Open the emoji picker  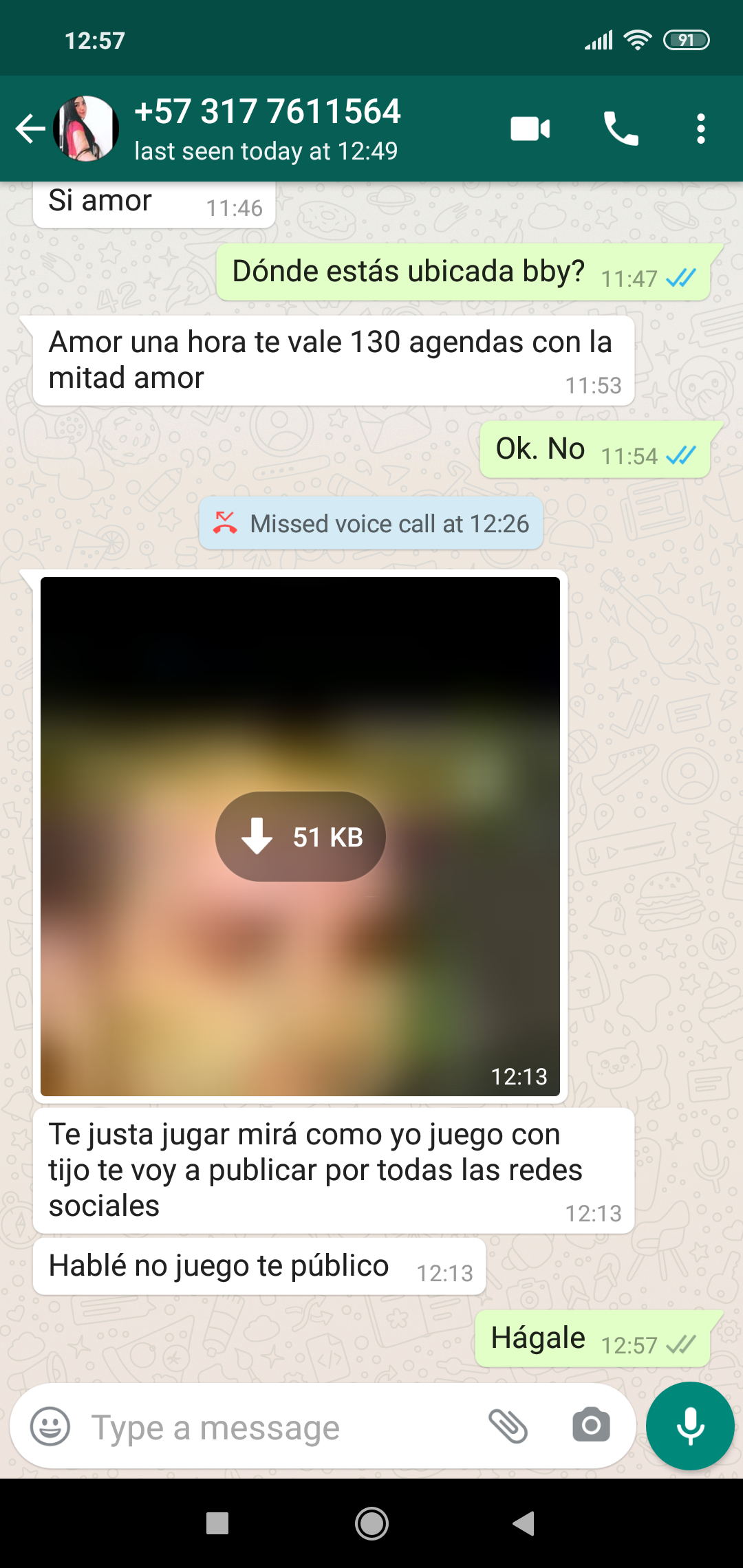tap(50, 1426)
